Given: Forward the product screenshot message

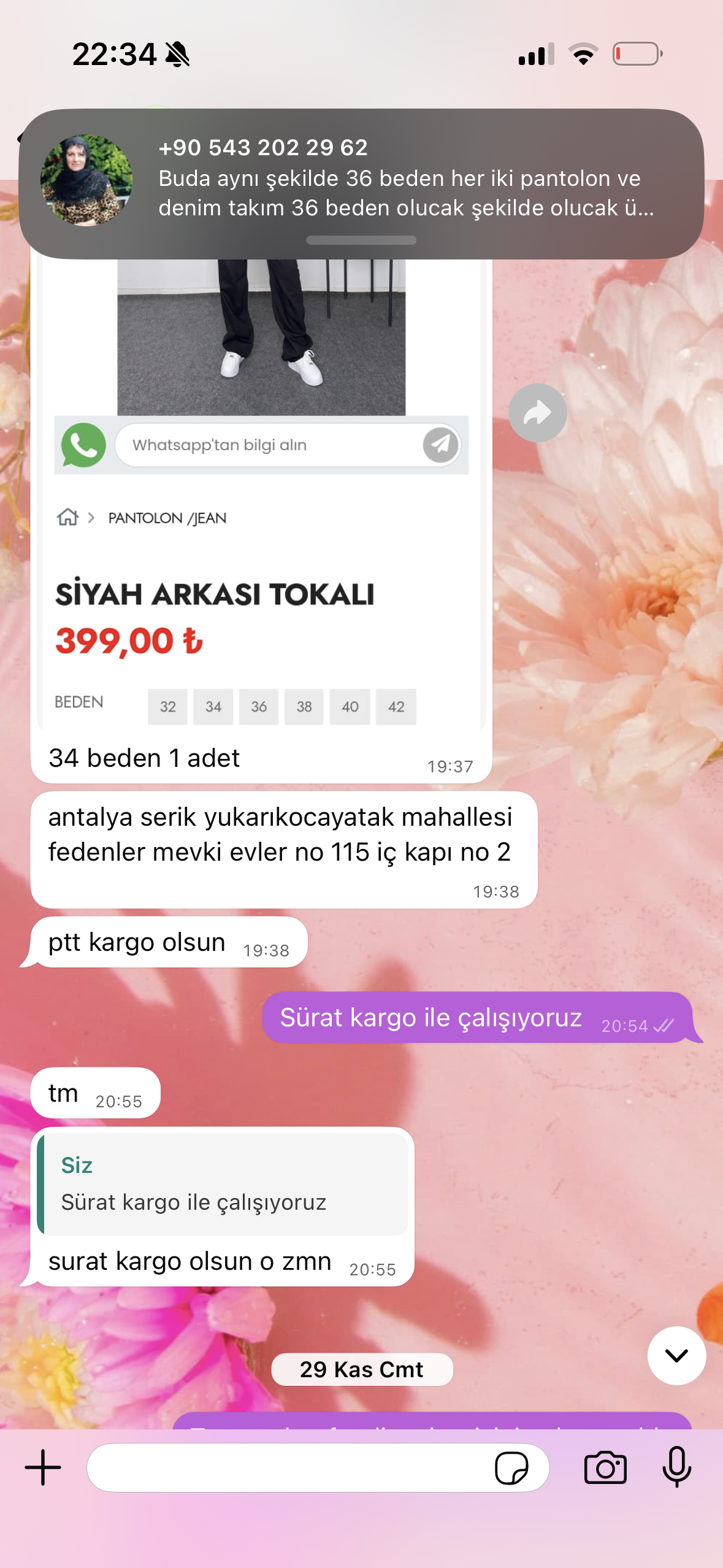Looking at the screenshot, I should 537,413.
